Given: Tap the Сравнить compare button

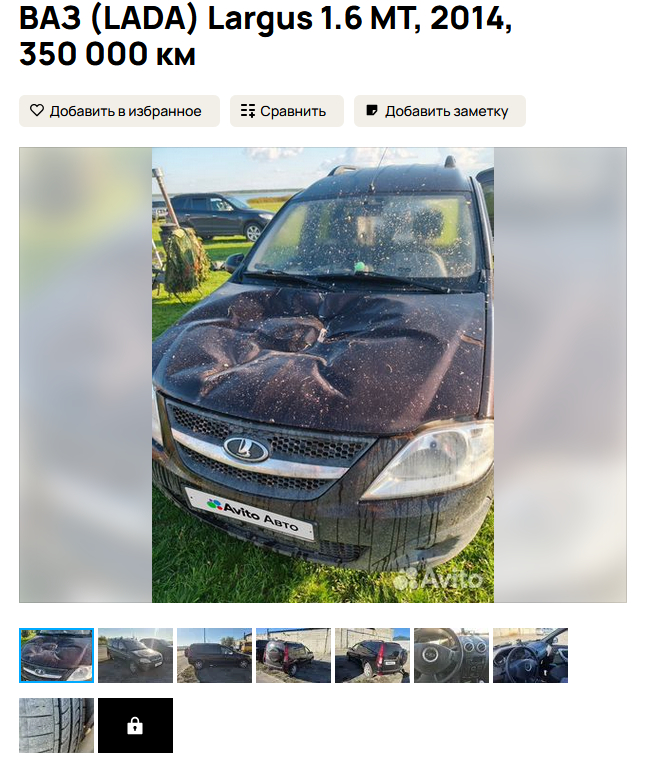Looking at the screenshot, I should [286, 111].
